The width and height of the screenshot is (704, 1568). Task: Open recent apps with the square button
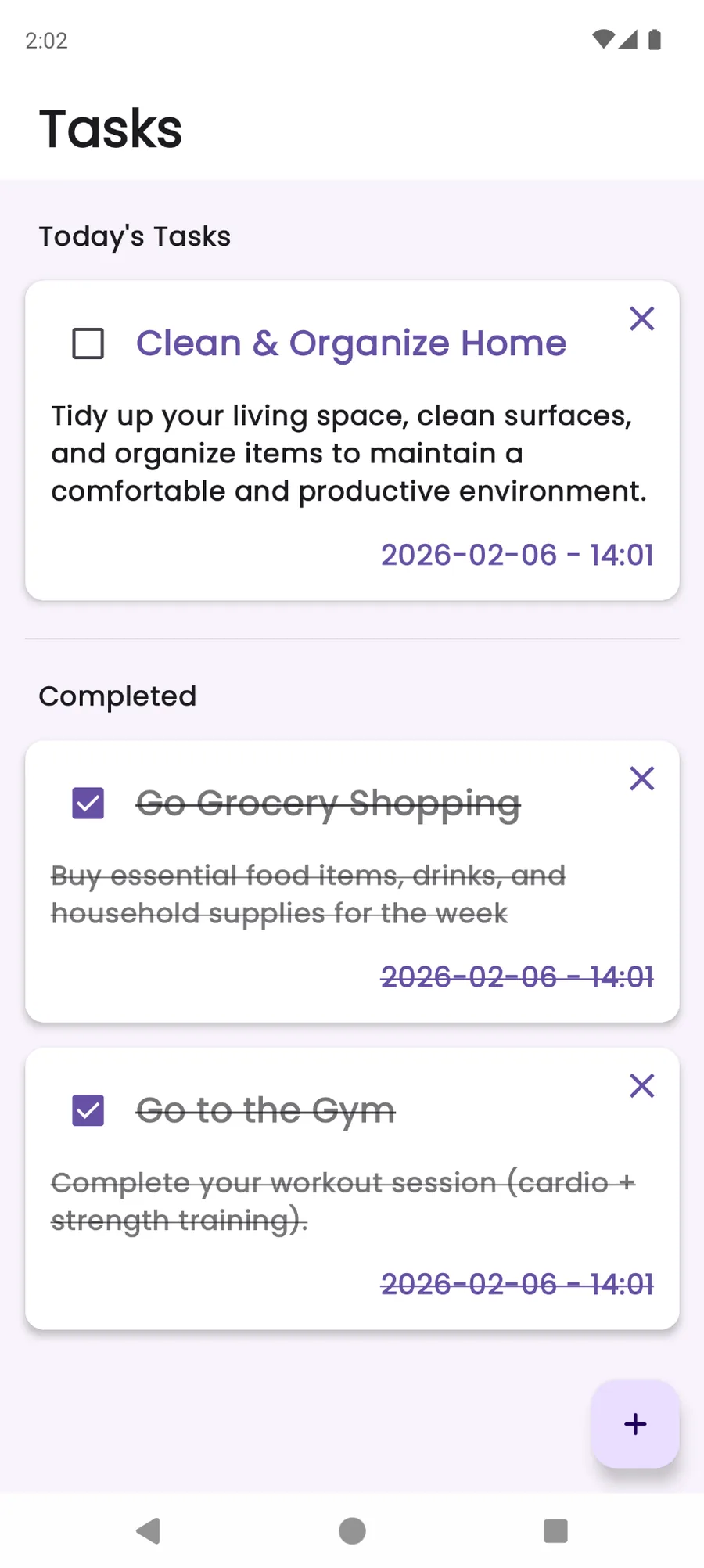tap(555, 1530)
